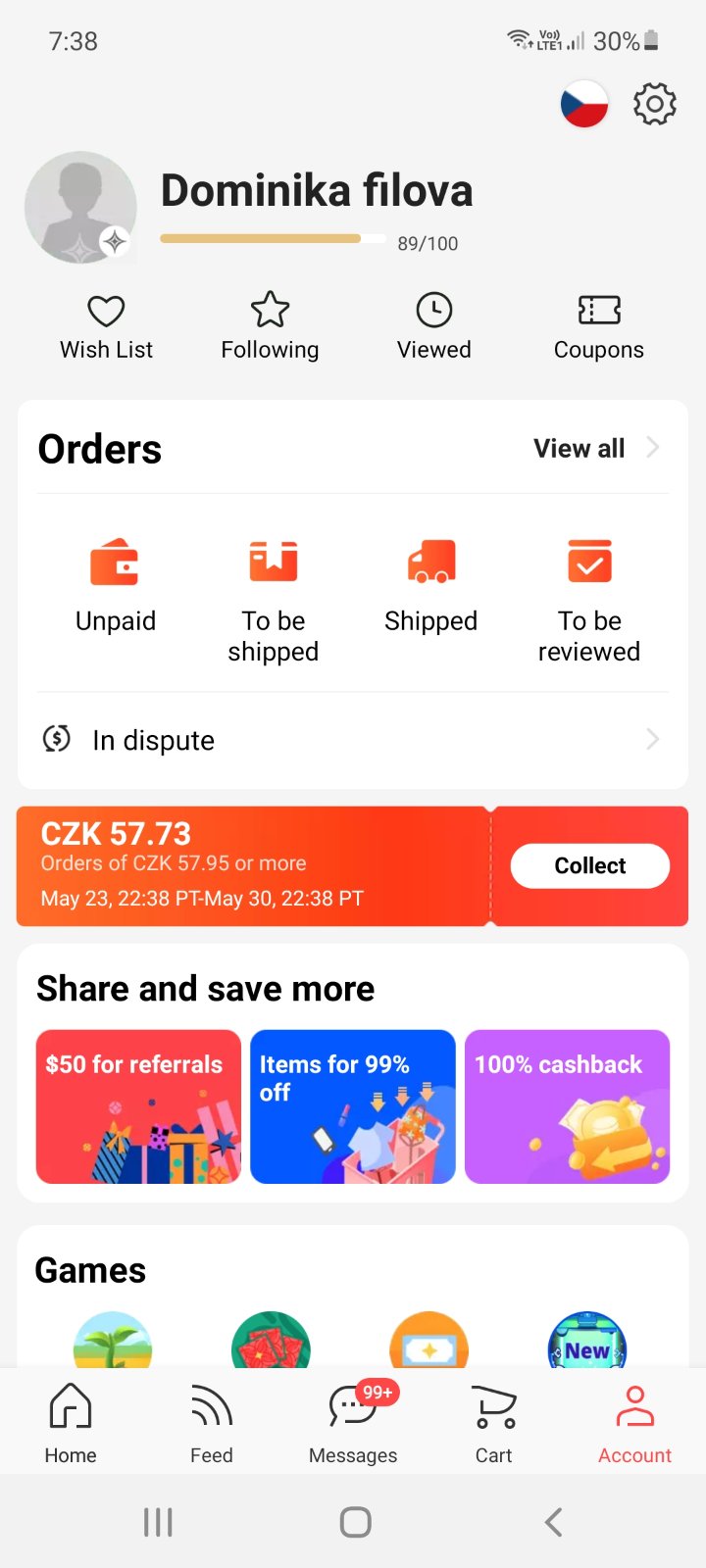This screenshot has height=1568, width=706.
Task: Open the $50 for referrals card
Action: (138, 1106)
